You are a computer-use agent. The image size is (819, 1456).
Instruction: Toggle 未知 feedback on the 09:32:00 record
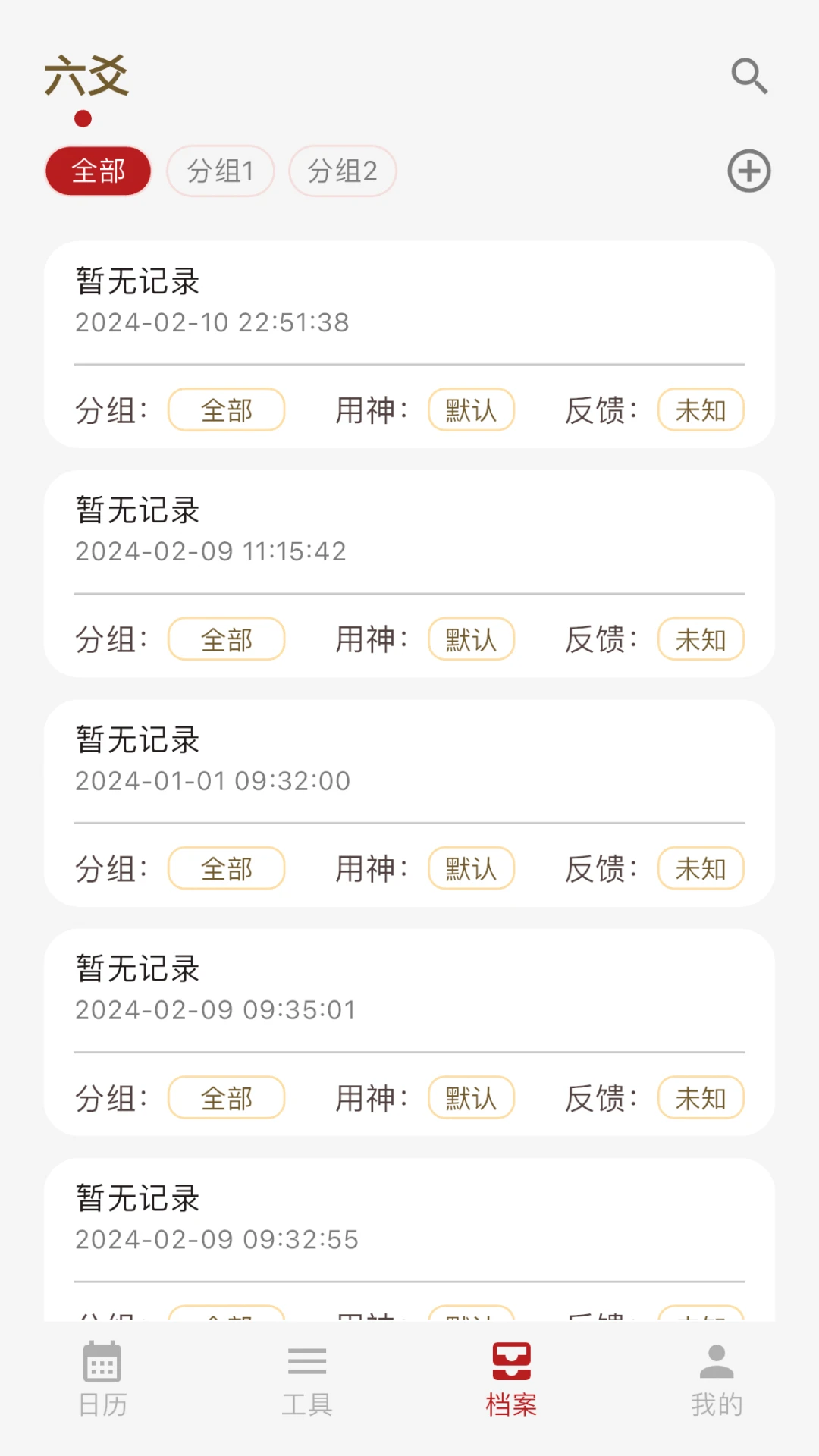700,868
